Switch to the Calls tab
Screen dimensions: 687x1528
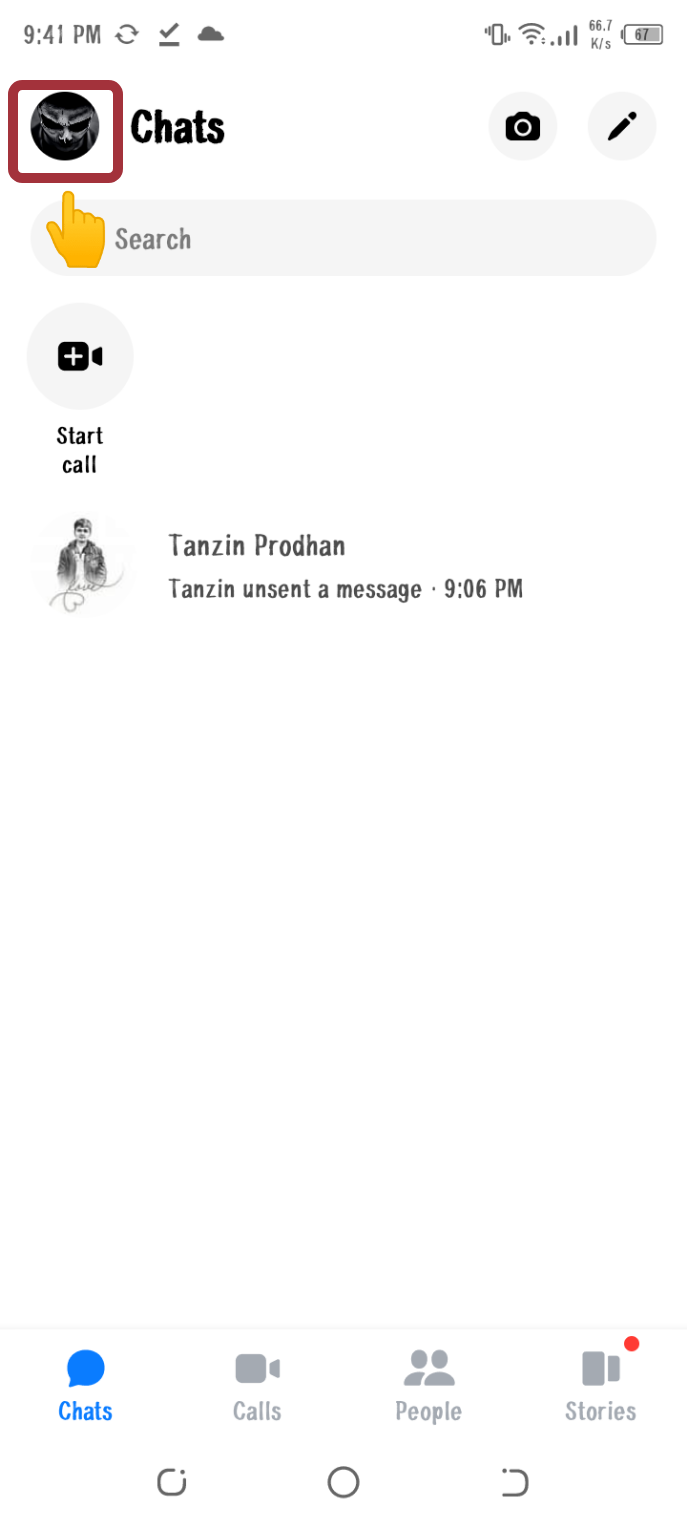257,1385
